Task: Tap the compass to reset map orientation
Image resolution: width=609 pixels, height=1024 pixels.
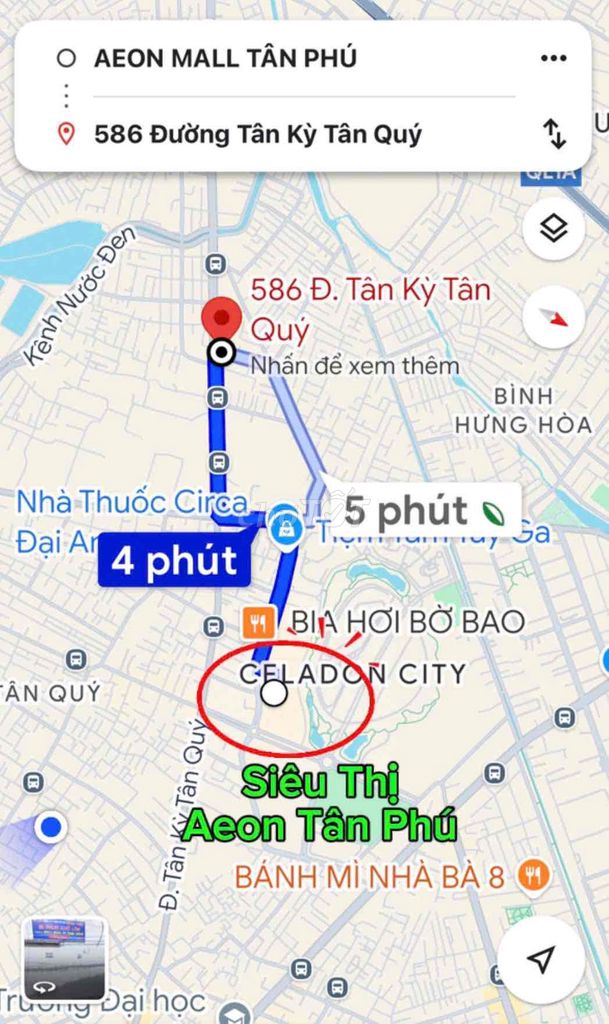Action: pyautogui.click(x=554, y=317)
